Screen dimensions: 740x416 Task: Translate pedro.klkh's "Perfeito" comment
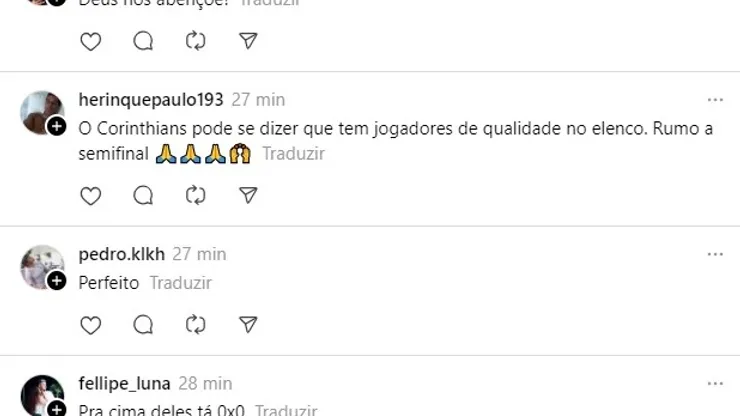[x=180, y=283]
